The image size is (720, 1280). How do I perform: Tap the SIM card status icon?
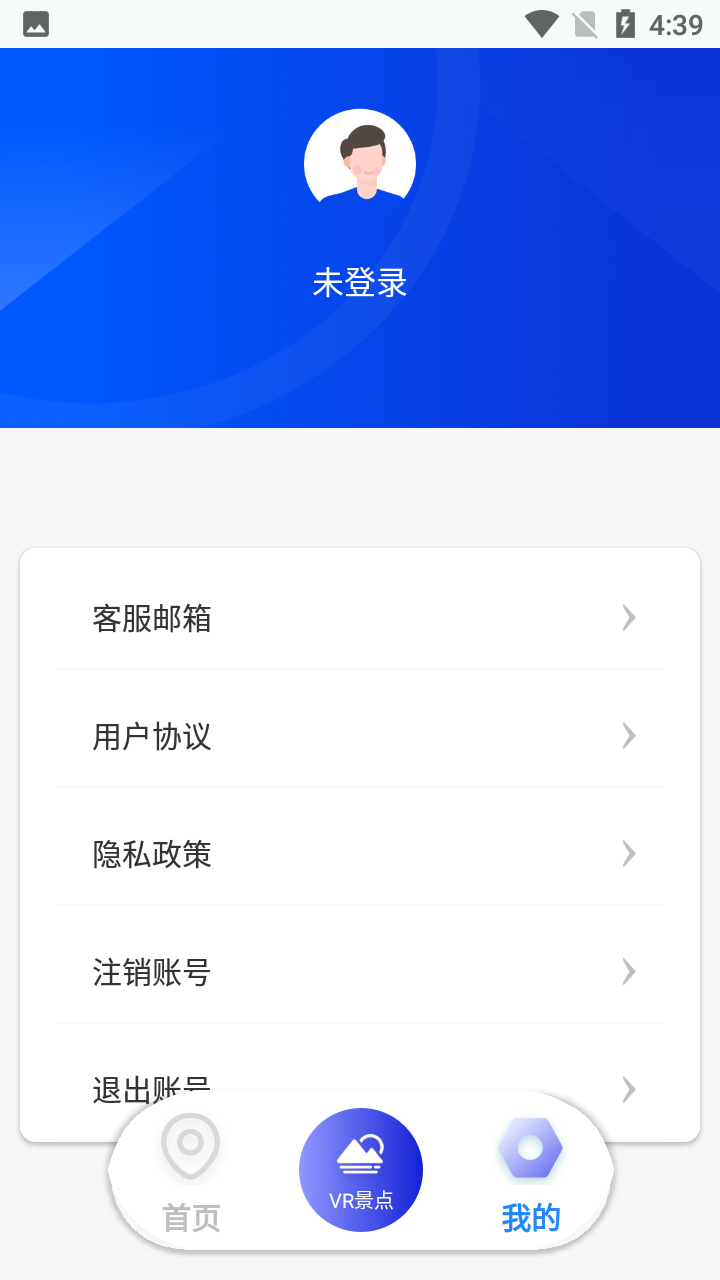585,23
